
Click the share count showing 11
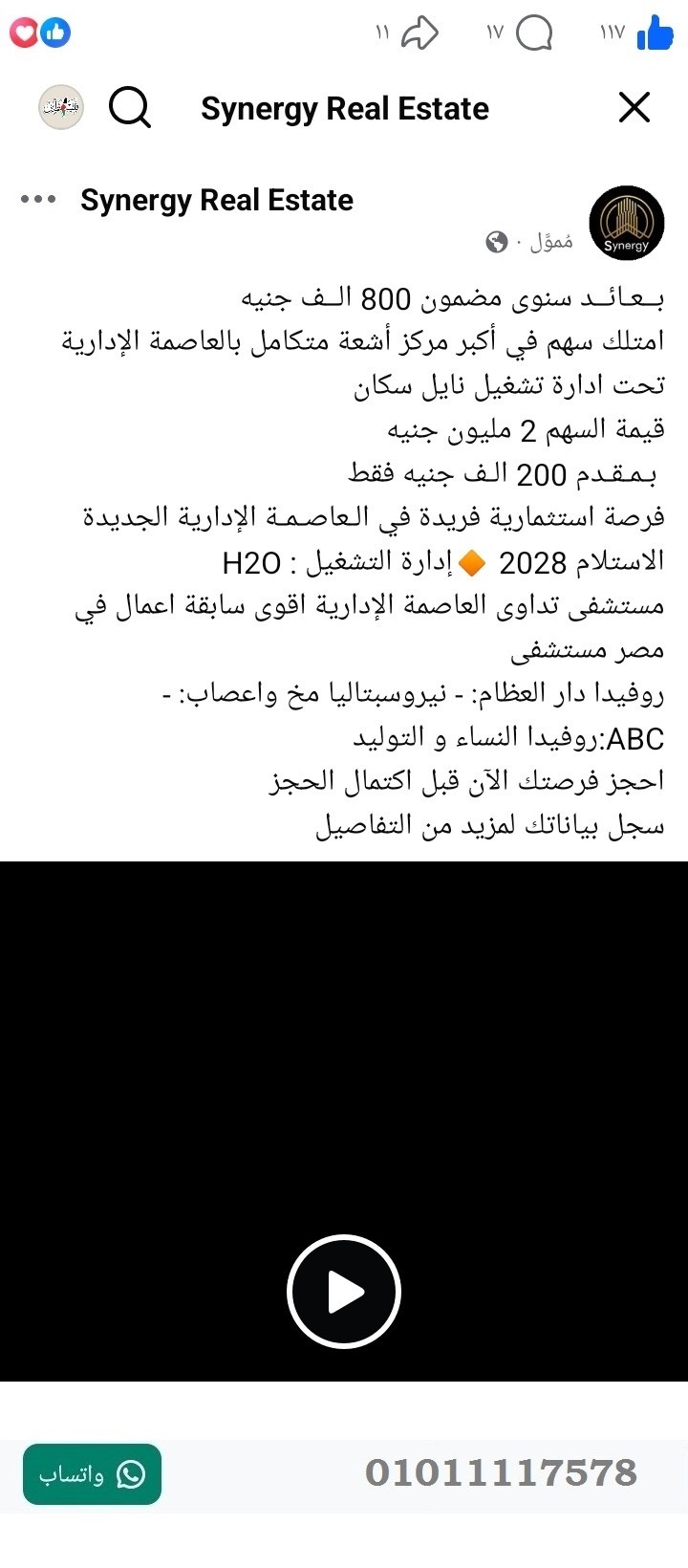coord(381,32)
